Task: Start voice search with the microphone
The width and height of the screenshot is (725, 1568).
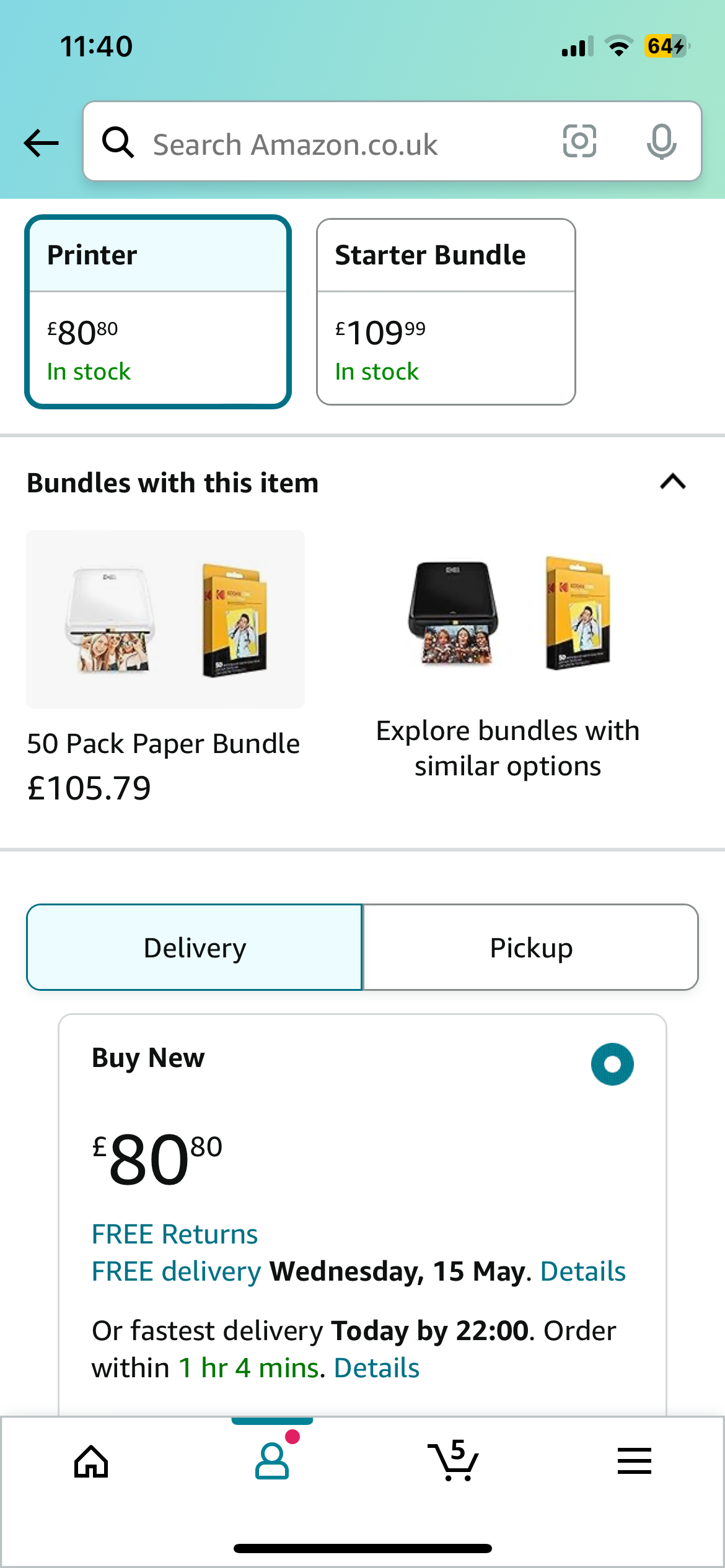Action: point(661,142)
